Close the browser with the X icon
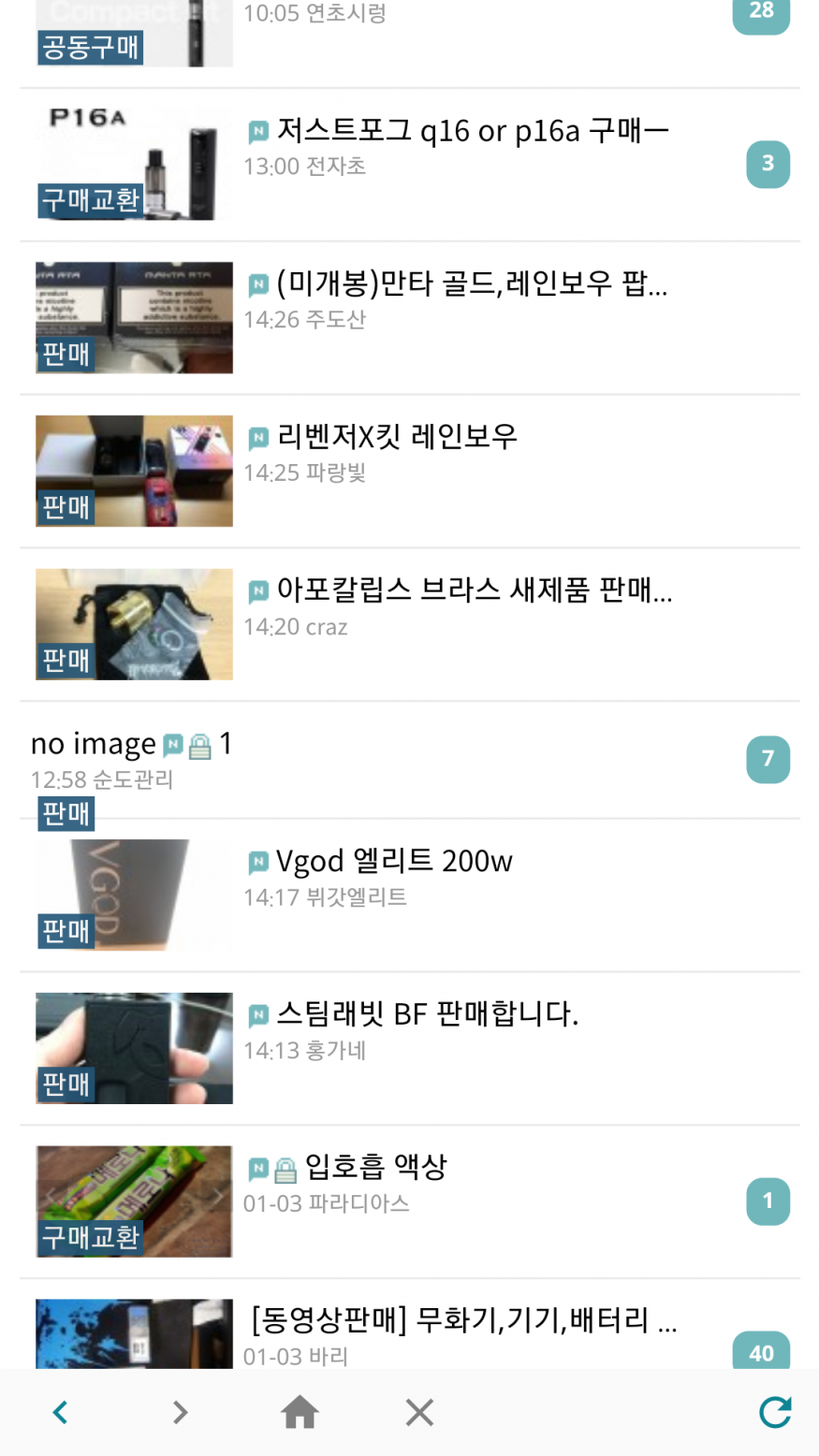This screenshot has height=1456, width=819. [x=419, y=1412]
